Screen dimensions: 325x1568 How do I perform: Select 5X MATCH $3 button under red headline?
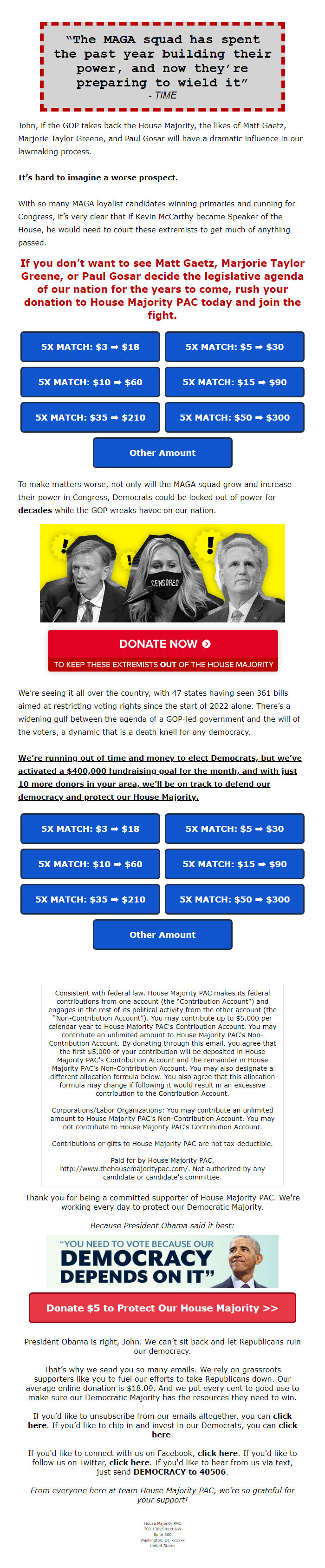90,347
